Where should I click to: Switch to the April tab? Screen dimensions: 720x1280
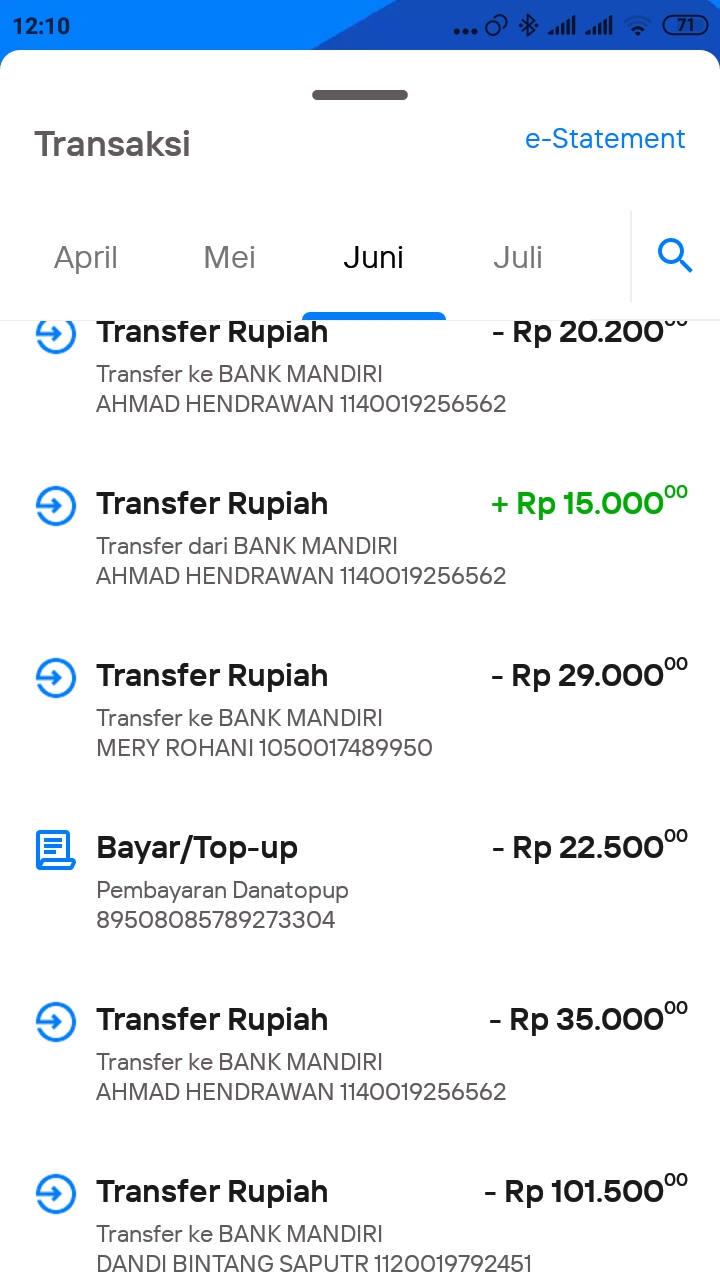86,258
